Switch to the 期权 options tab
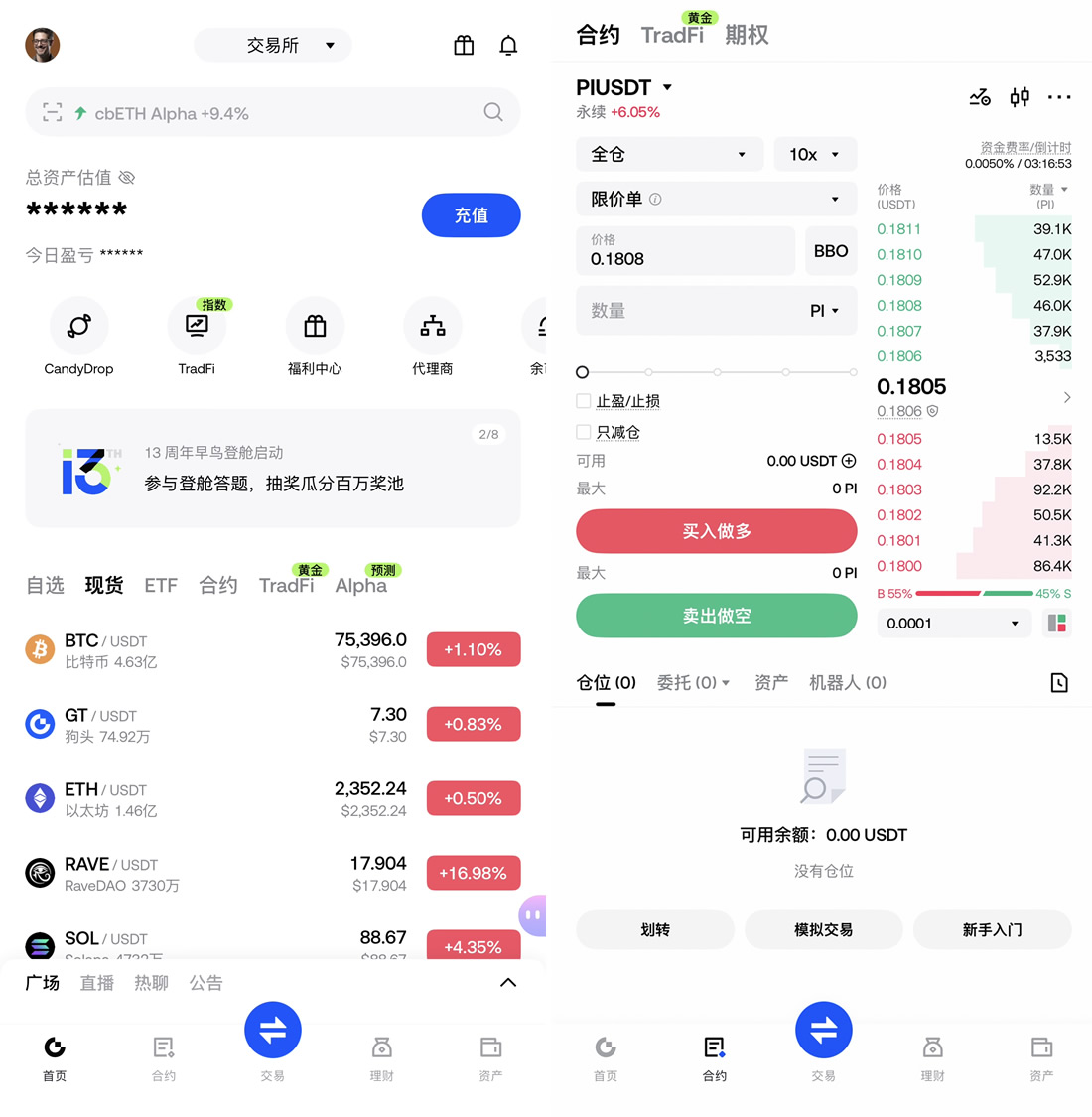The width and height of the screenshot is (1092, 1117). click(747, 33)
